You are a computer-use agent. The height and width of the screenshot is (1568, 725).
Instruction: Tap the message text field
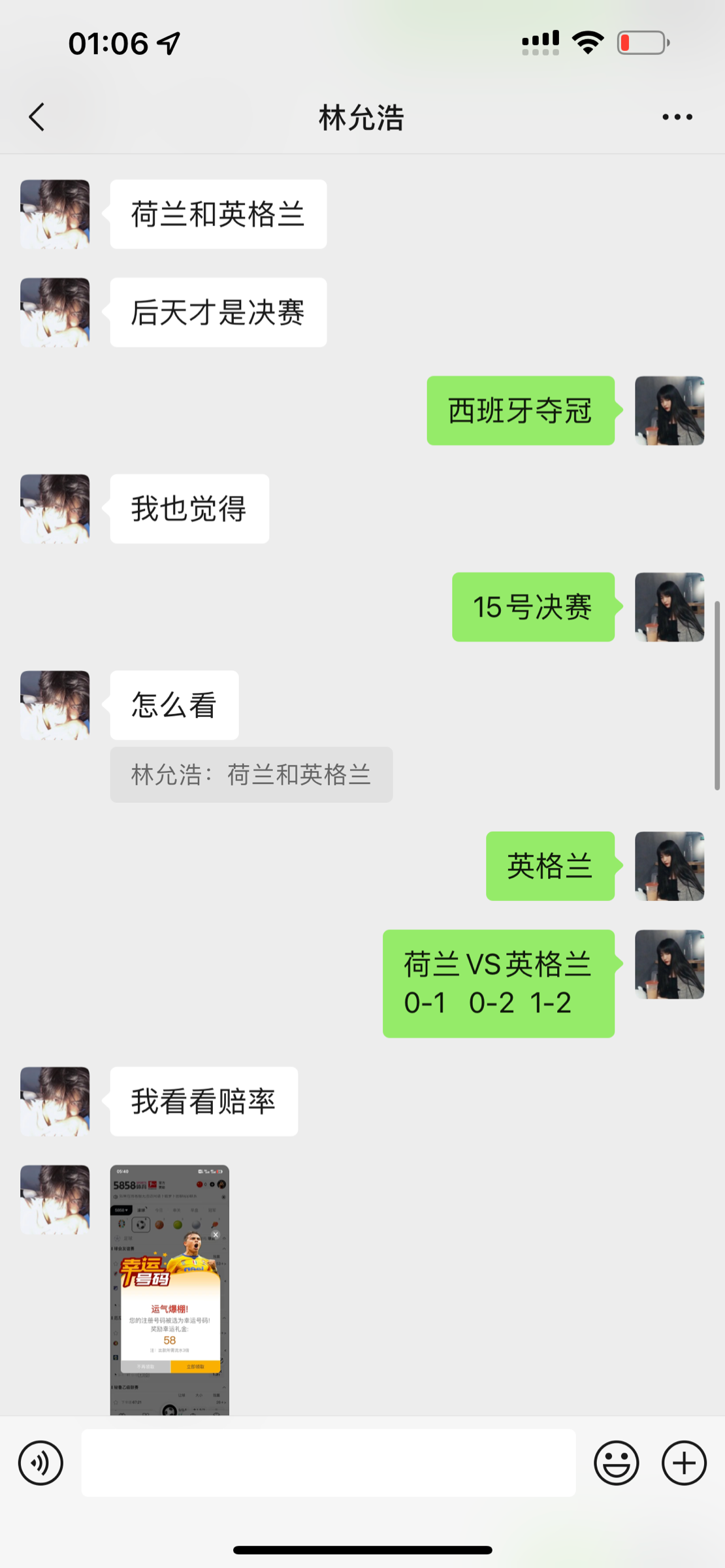[x=329, y=1463]
